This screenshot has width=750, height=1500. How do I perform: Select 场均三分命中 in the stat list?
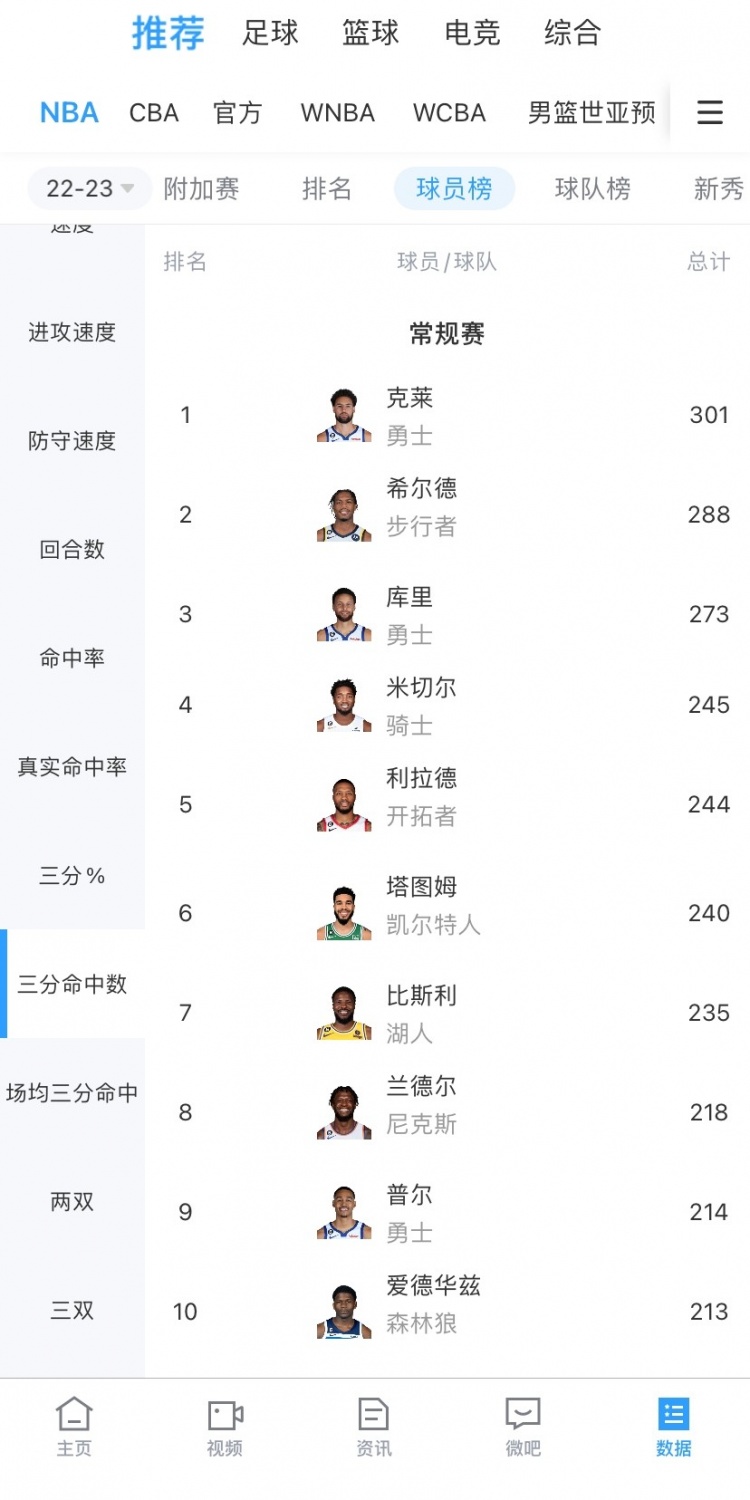(x=72, y=1093)
